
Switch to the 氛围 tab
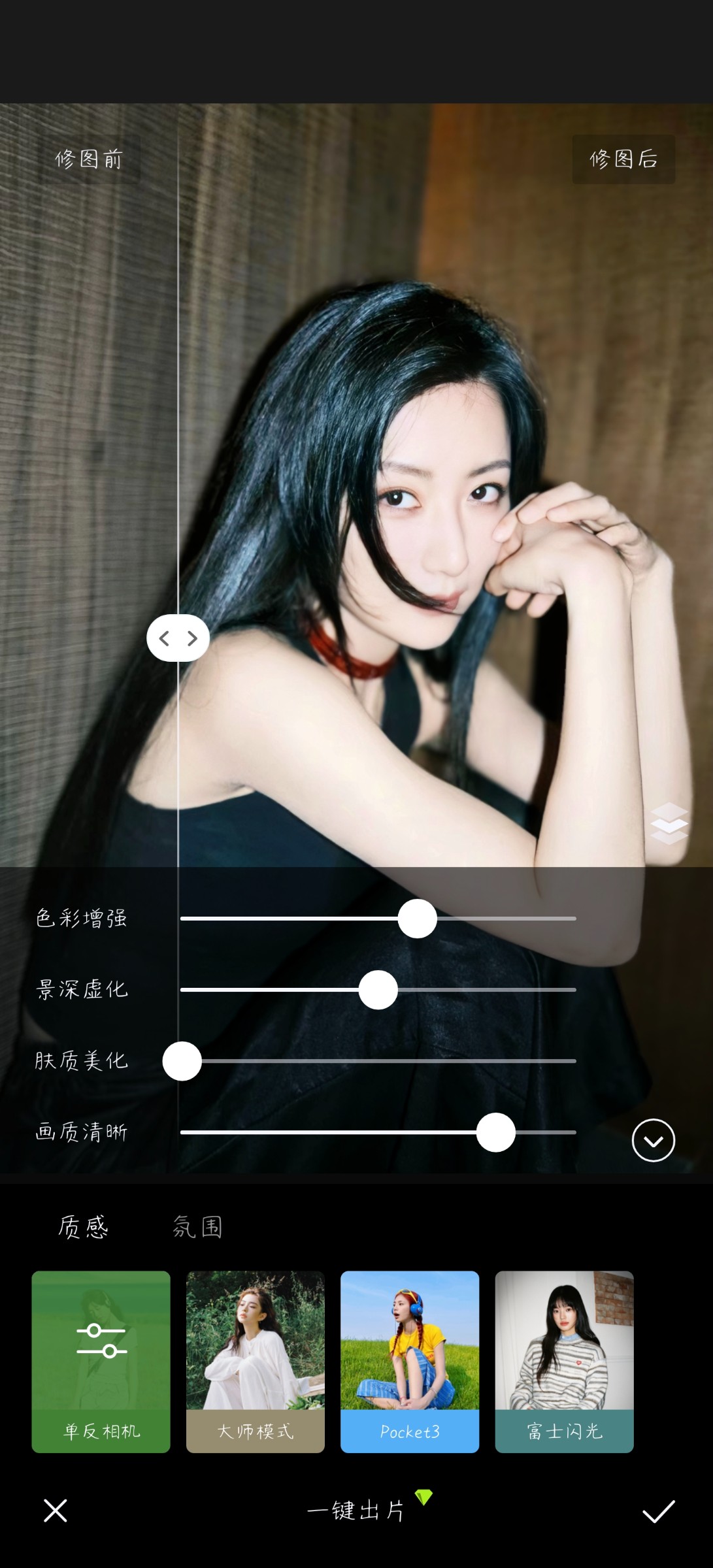pos(197,1227)
